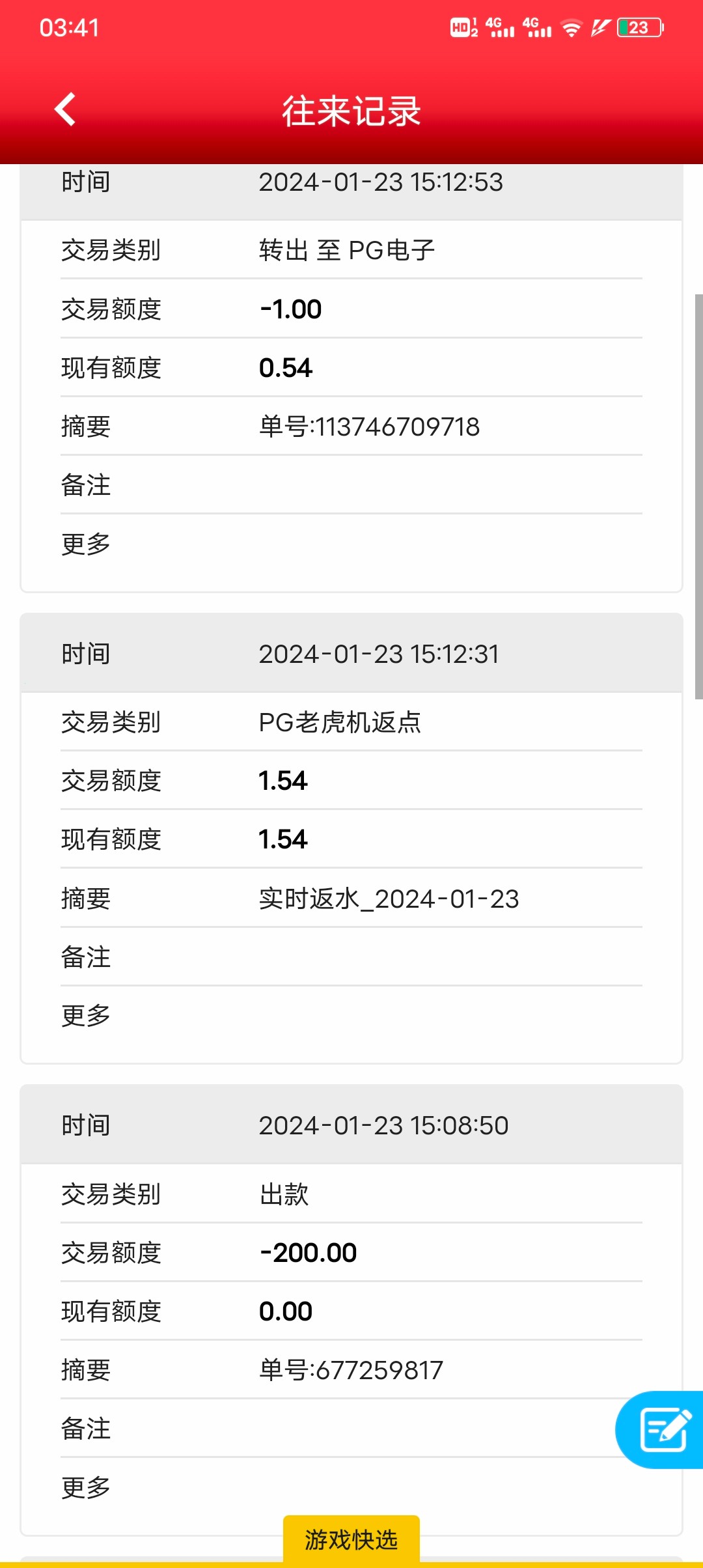Screen dimensions: 703x1568
Task: Select the order number 113746709718 summary
Action: [369, 427]
